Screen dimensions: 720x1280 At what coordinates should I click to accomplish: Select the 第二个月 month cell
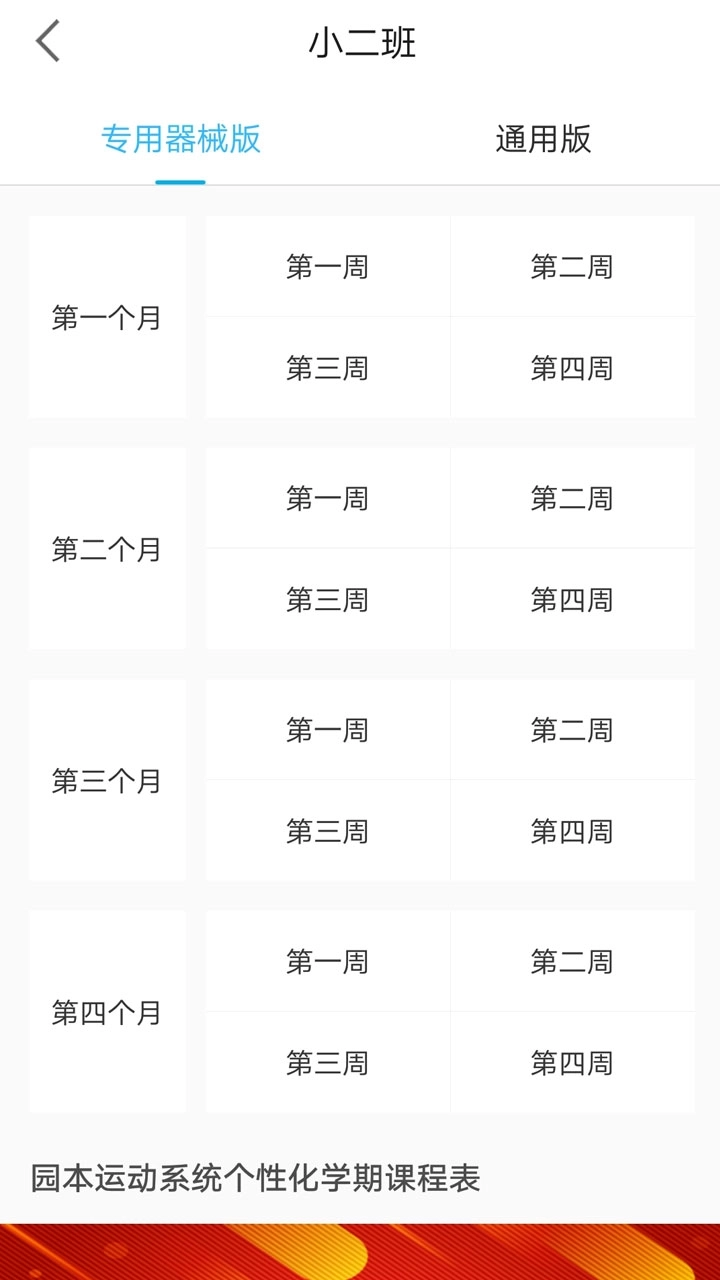[107, 548]
